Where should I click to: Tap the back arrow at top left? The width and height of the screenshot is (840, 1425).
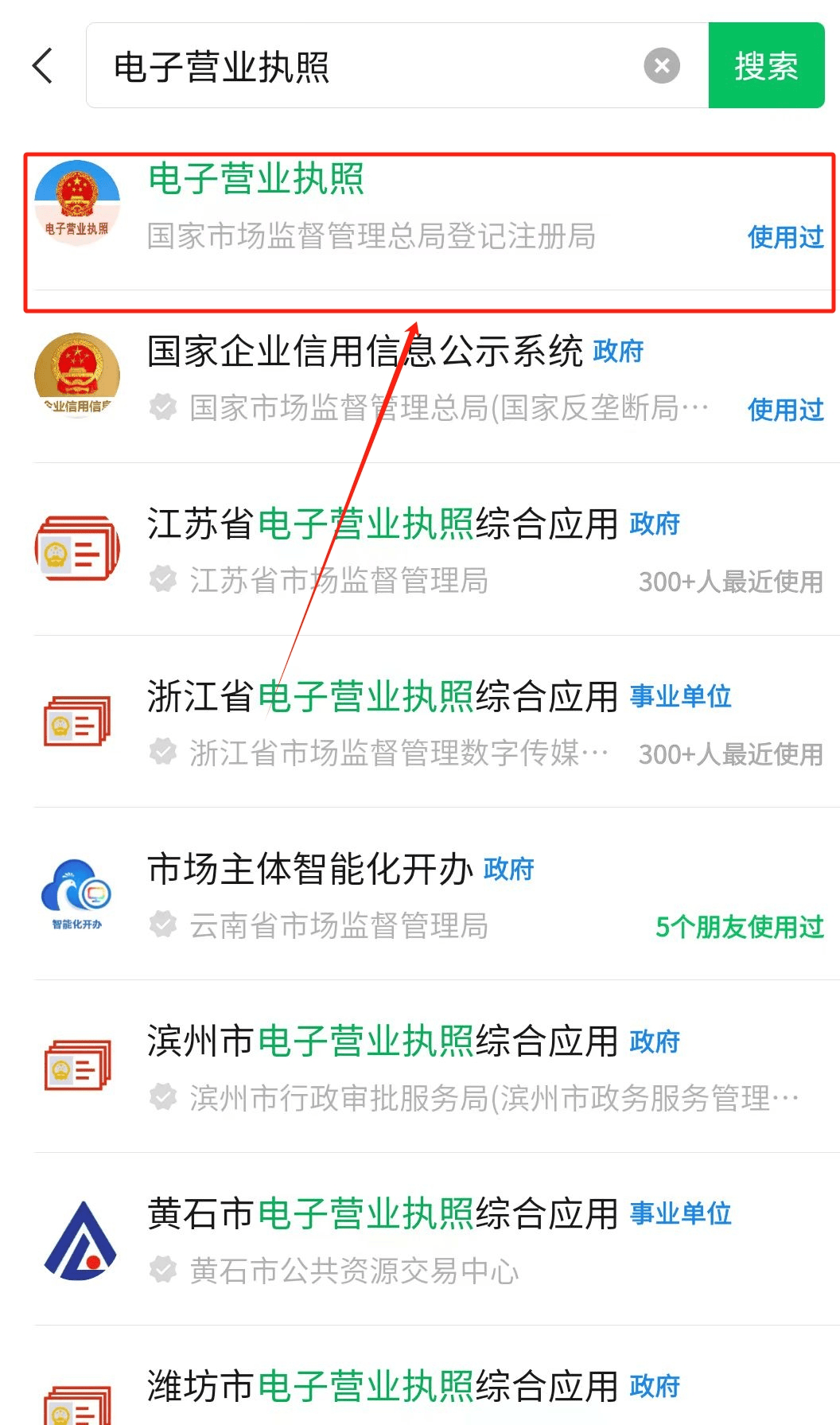(x=41, y=66)
